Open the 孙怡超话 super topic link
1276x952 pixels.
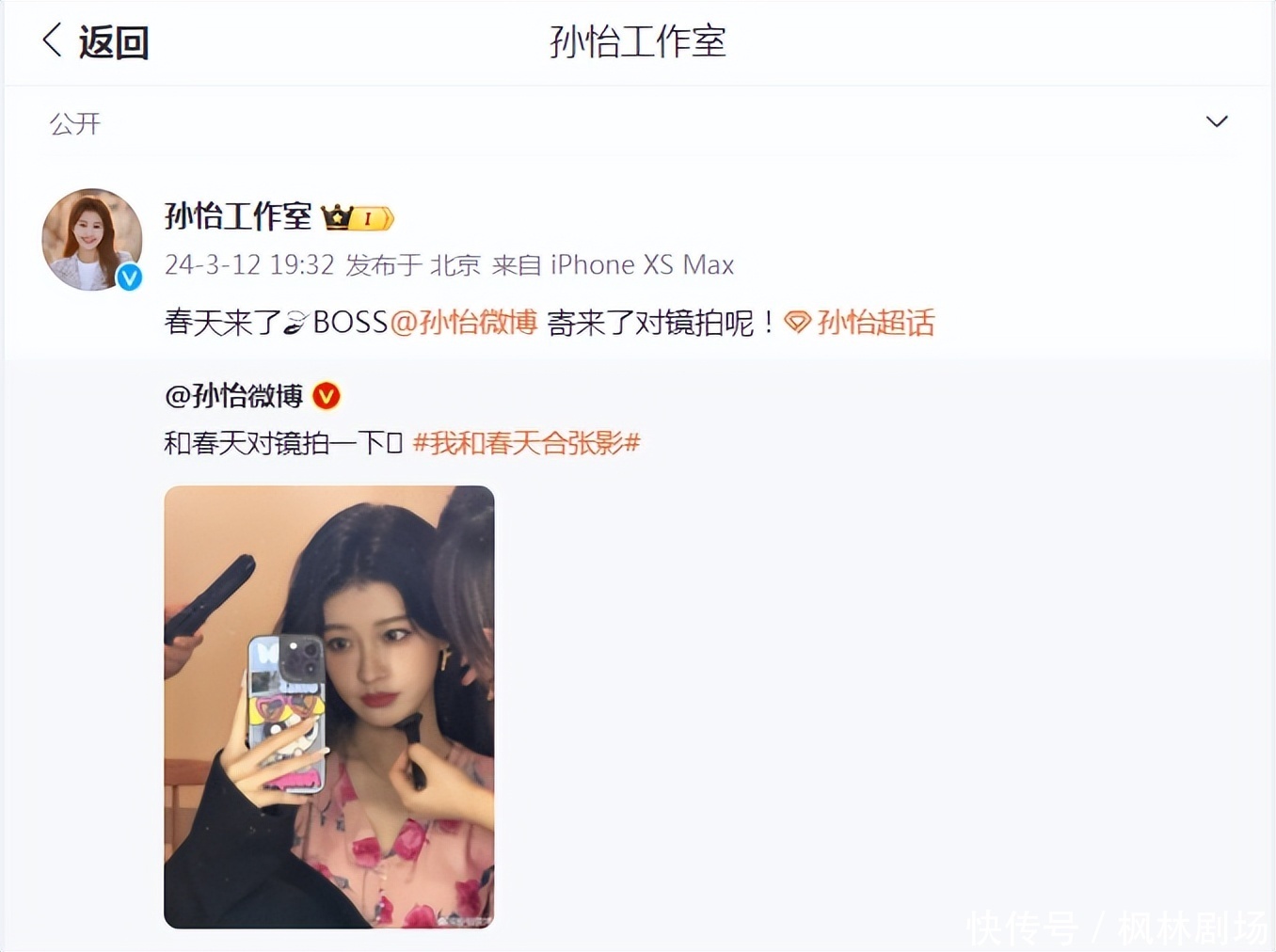pos(860,323)
